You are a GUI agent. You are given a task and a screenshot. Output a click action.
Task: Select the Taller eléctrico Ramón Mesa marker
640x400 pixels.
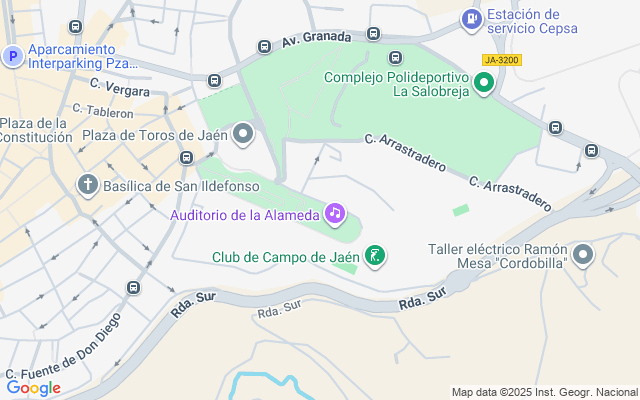coord(584,255)
